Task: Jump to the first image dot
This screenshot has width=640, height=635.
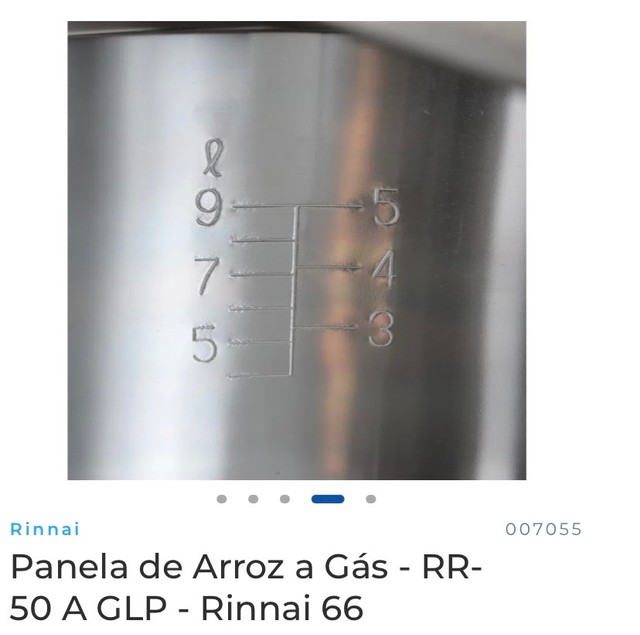Action: 221,499
